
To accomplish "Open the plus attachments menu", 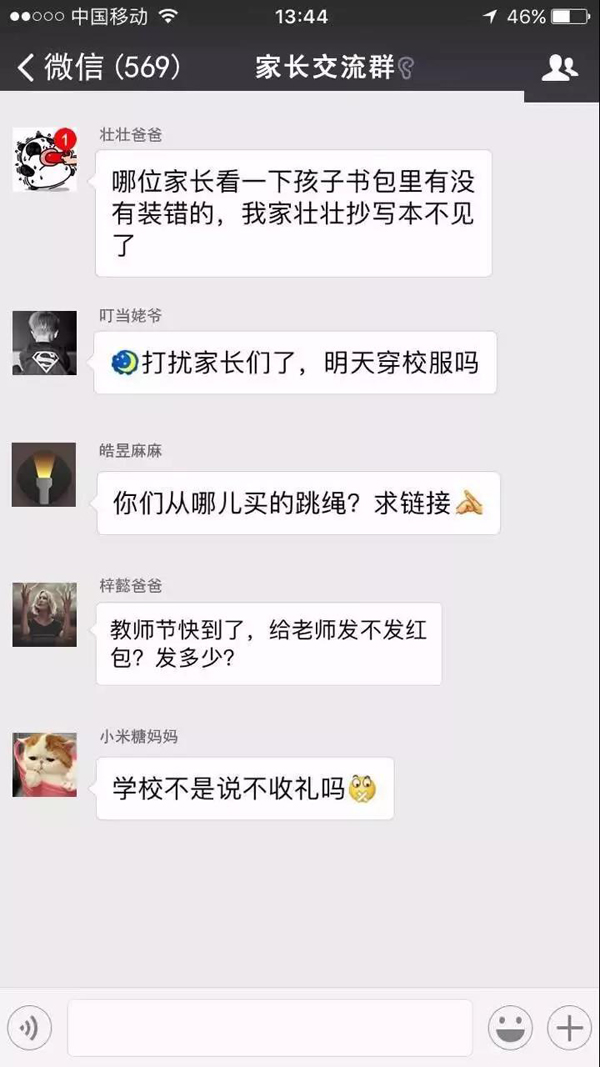I will pos(570,1027).
